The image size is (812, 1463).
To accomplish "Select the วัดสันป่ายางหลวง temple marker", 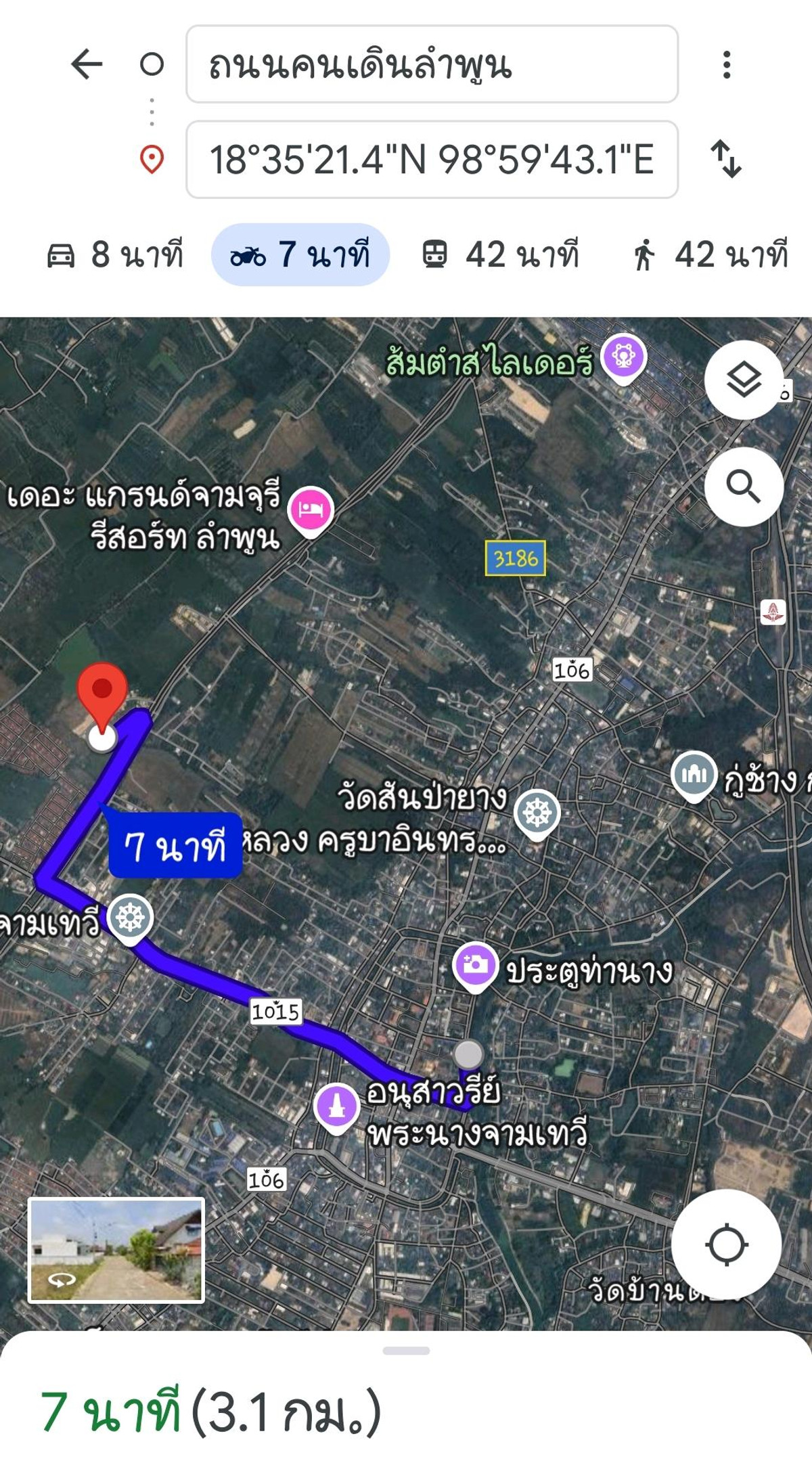I will tap(537, 813).
